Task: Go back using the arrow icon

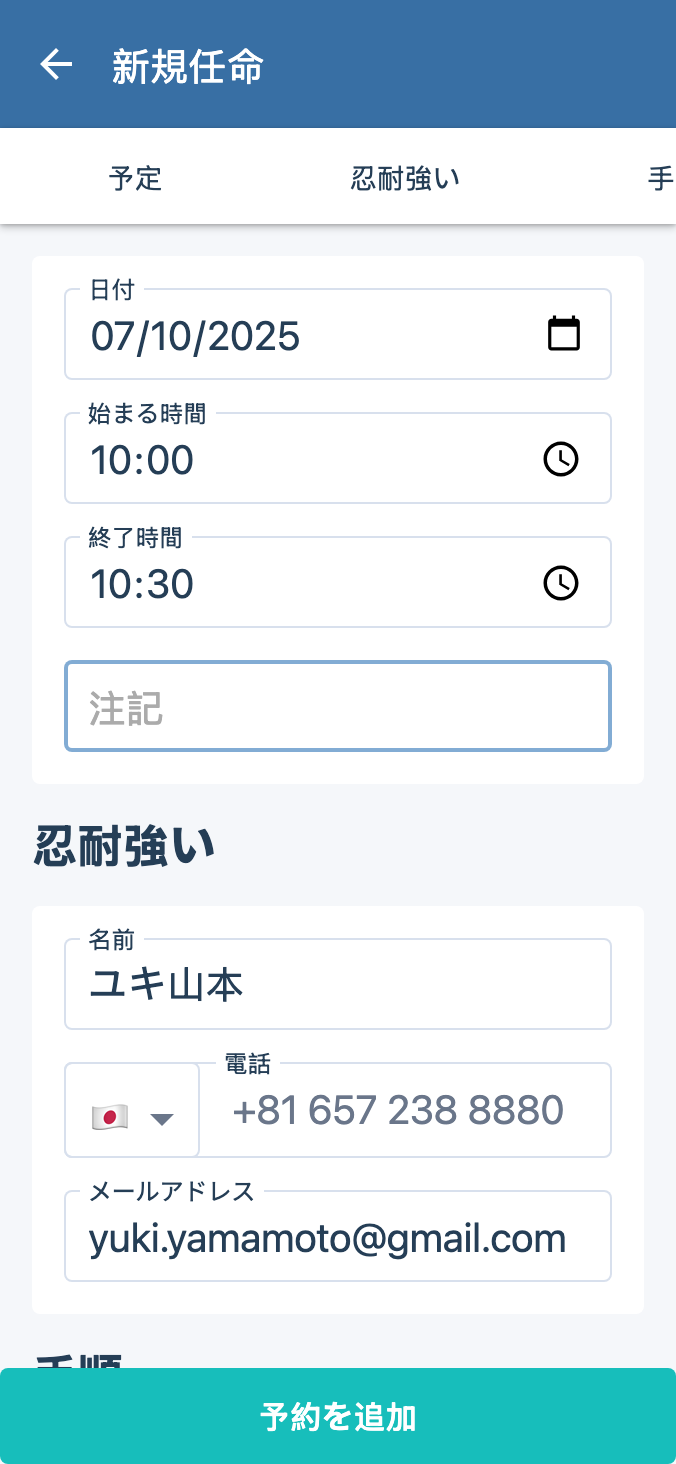Action: coord(56,65)
